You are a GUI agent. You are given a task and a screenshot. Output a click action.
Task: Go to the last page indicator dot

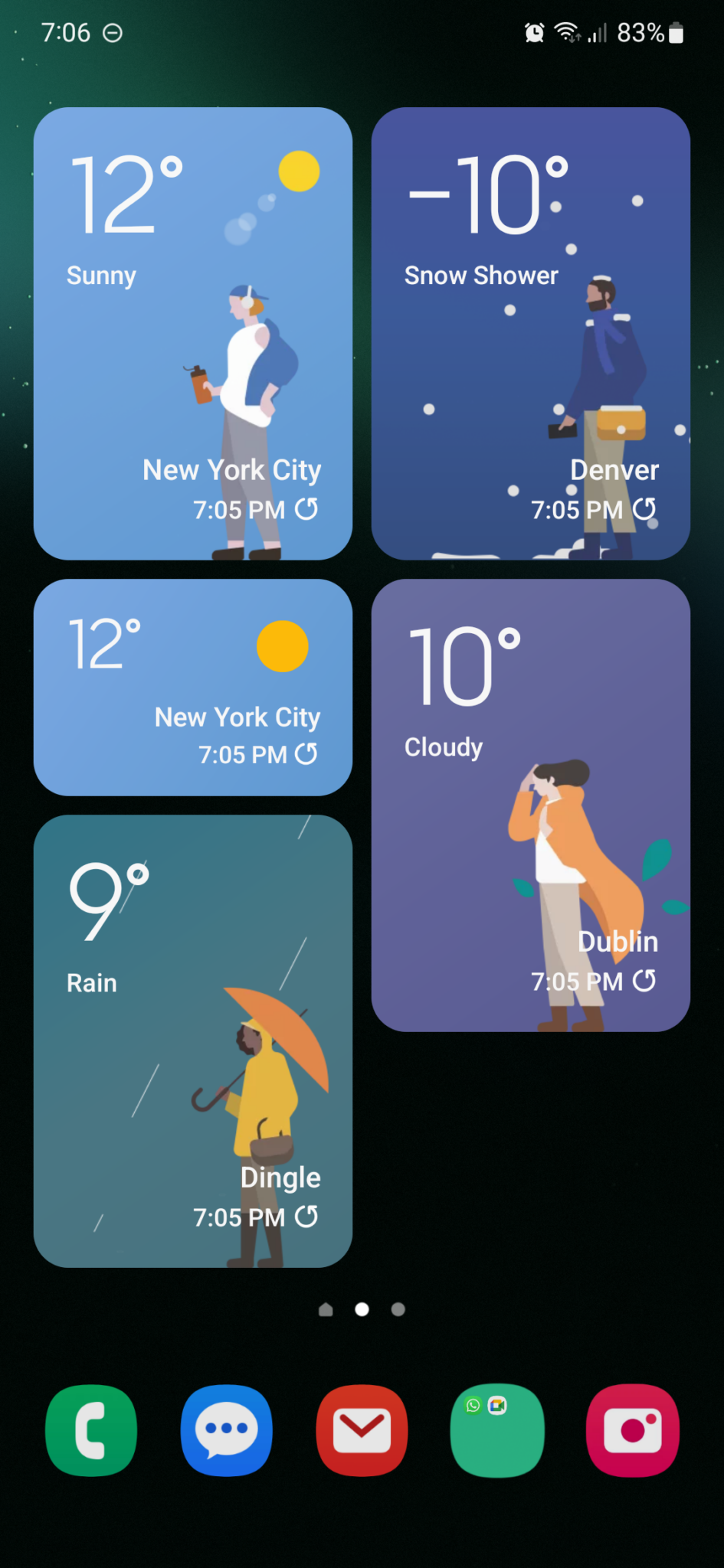point(398,1309)
